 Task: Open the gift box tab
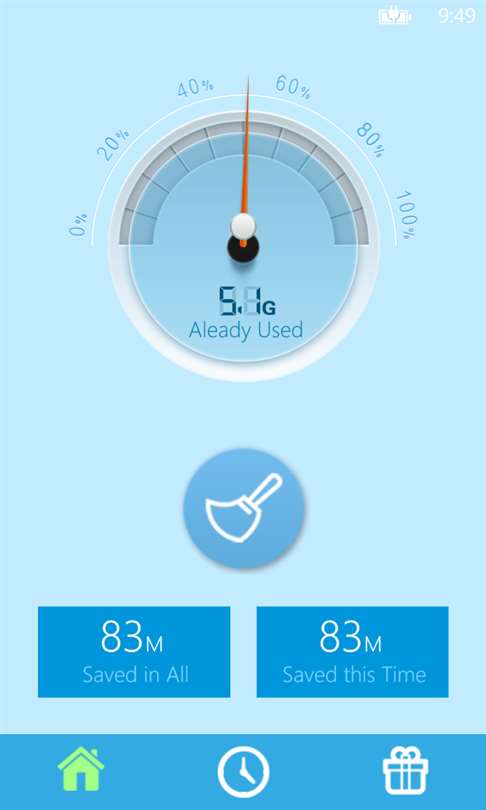pos(405,770)
